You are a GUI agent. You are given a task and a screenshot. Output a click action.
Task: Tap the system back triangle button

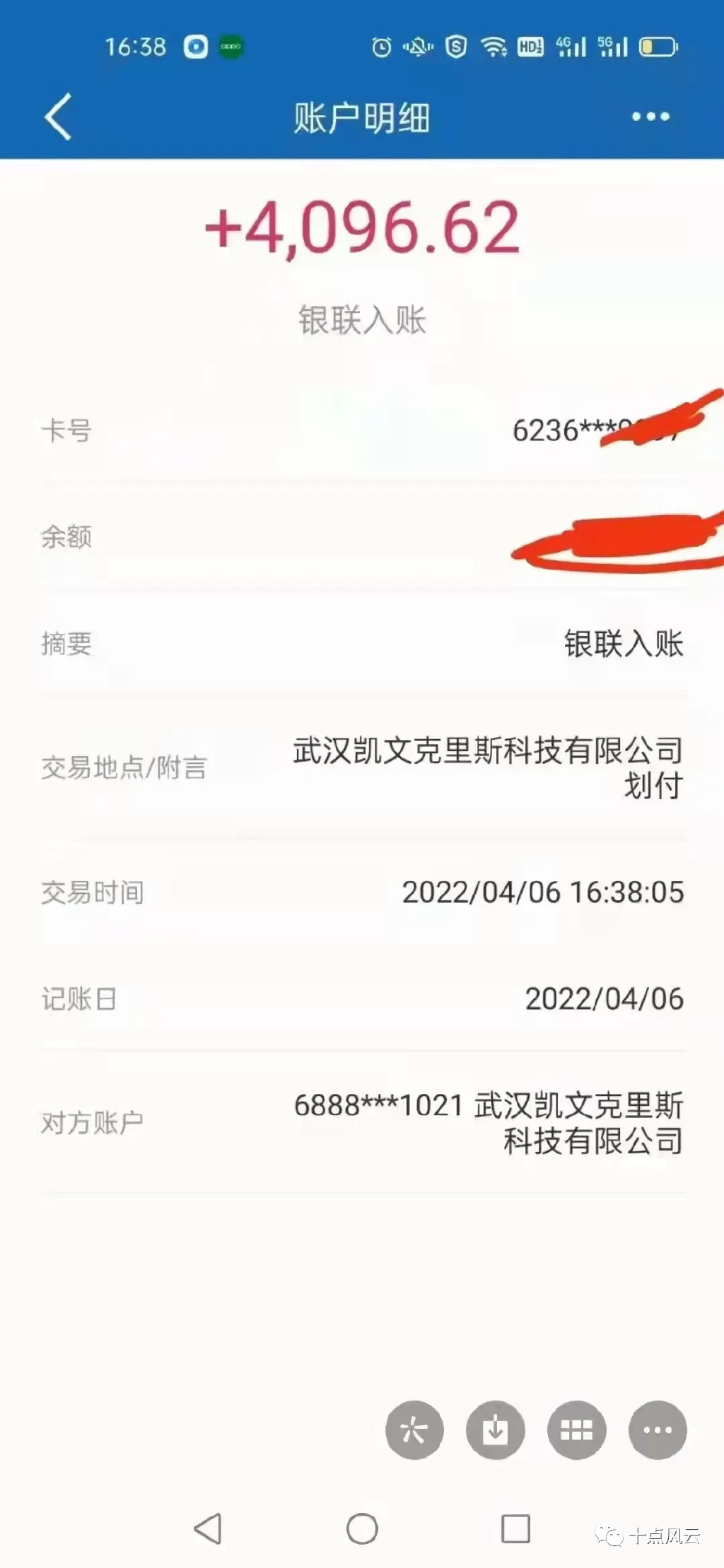[208, 1529]
